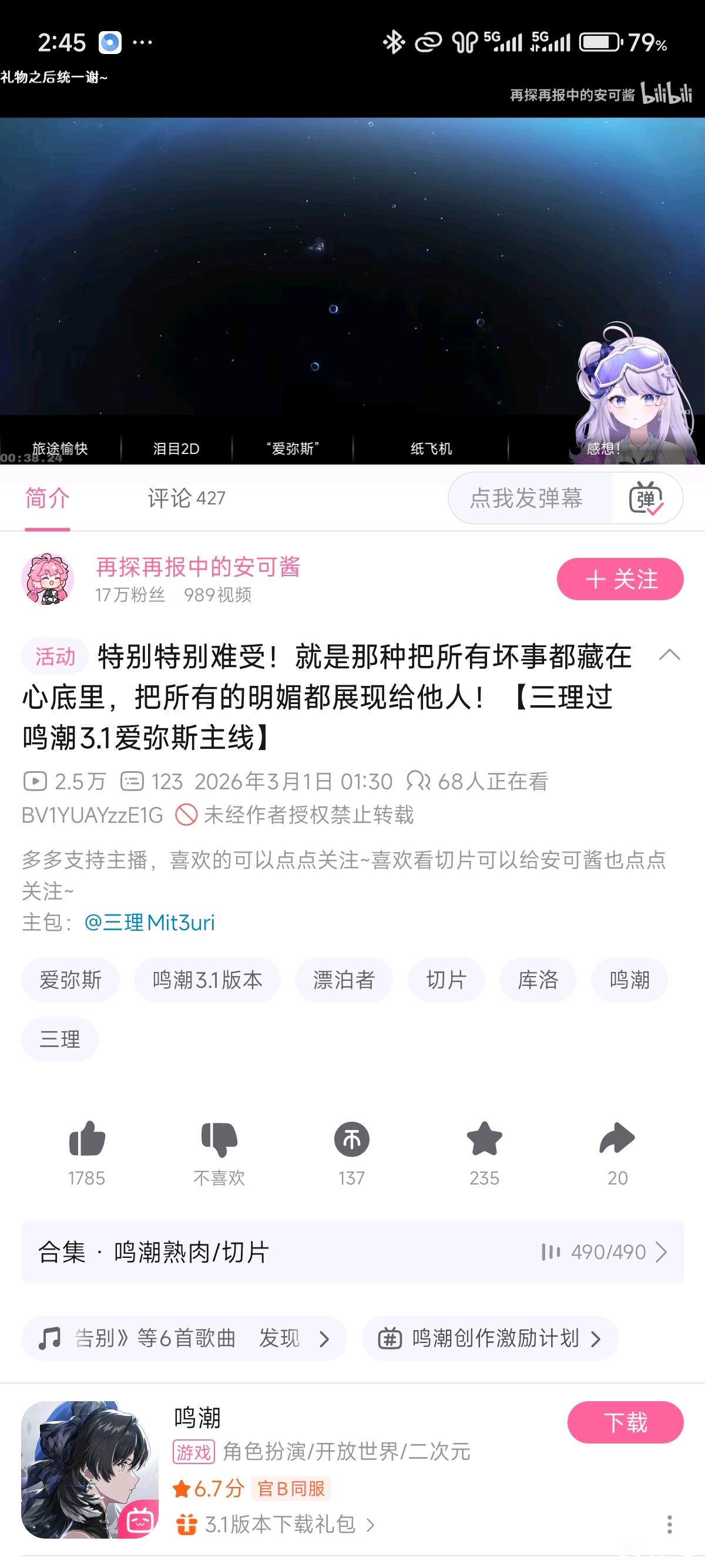705x1568 pixels.
Task: Select the 鸣潮3.1版本 tag chip
Action: (207, 980)
